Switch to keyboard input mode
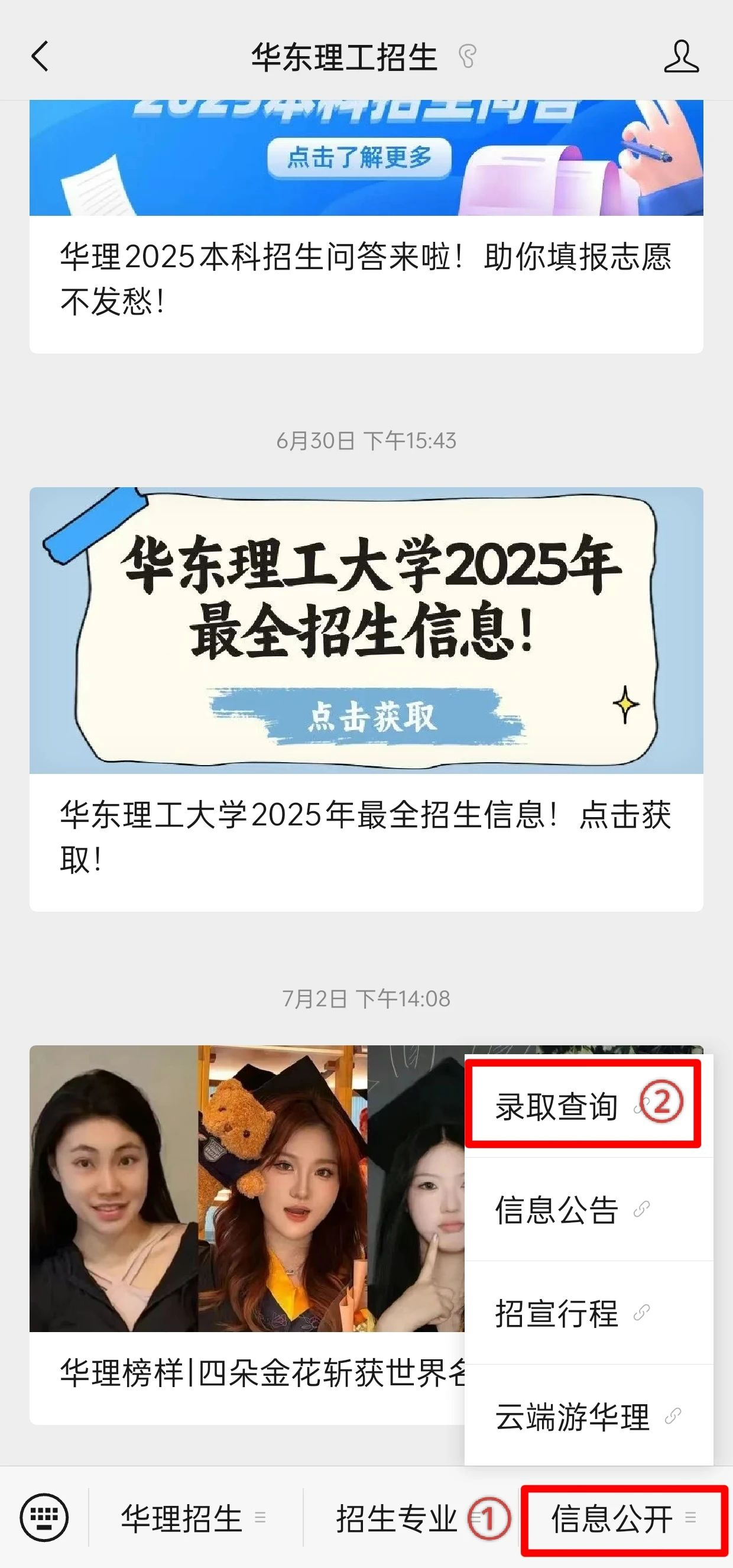Viewport: 733px width, 1568px height. [44, 1518]
